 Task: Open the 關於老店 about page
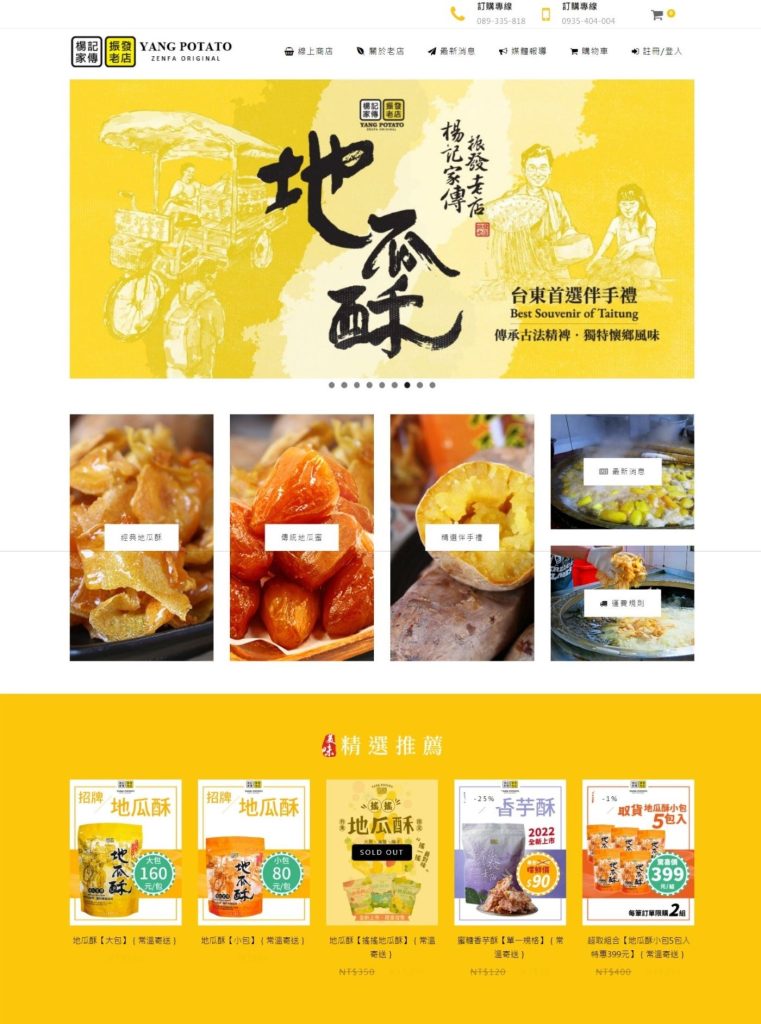tap(380, 51)
